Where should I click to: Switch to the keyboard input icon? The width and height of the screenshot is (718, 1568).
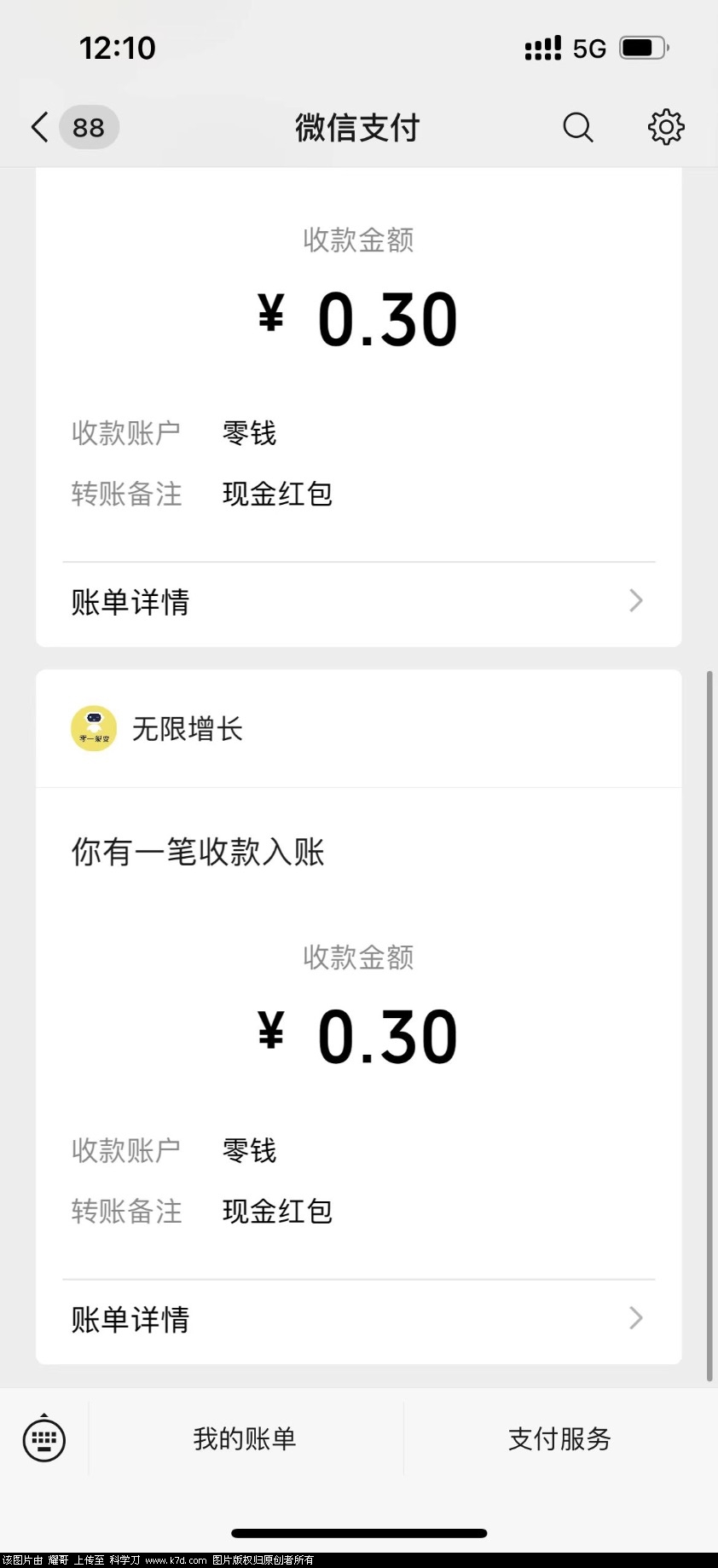(43, 1439)
